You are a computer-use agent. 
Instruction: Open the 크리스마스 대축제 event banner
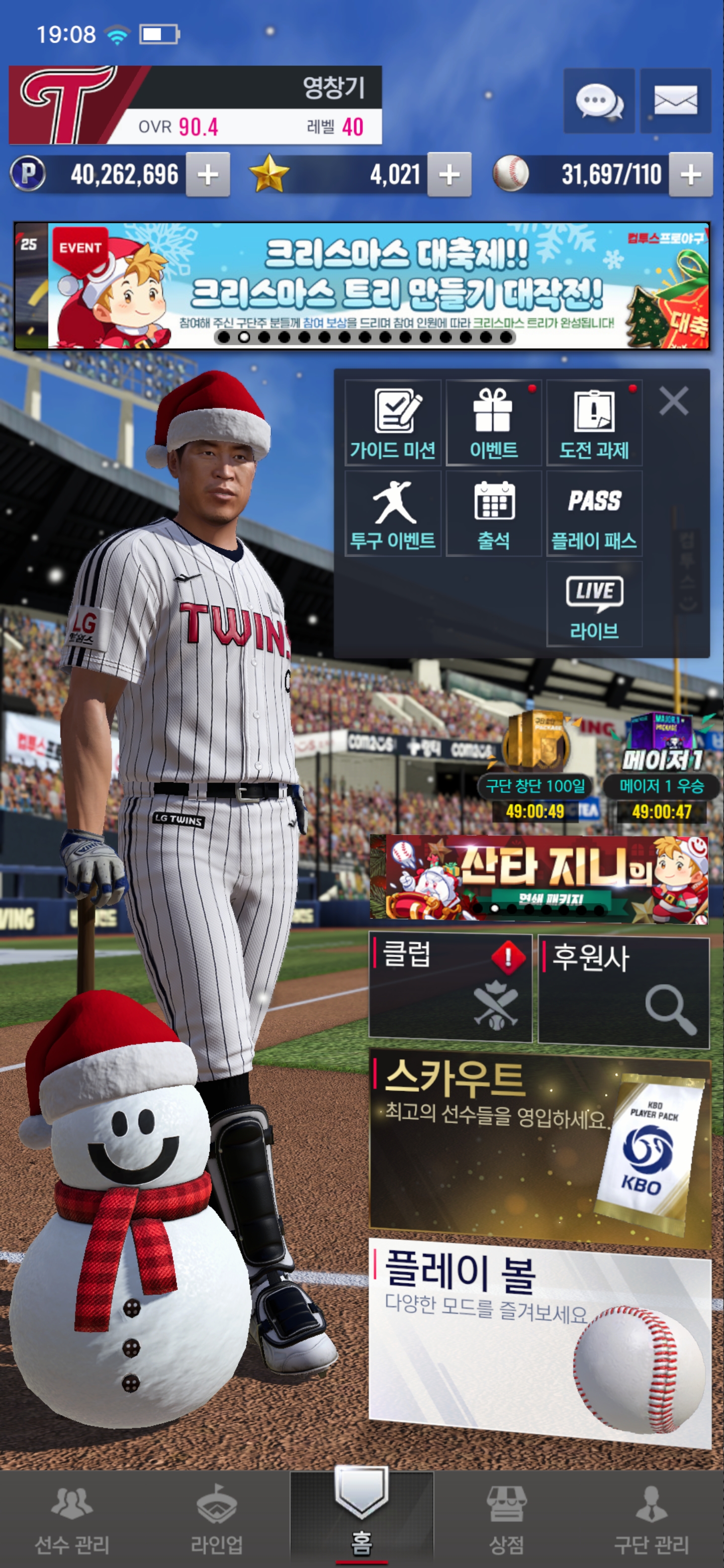(x=361, y=286)
